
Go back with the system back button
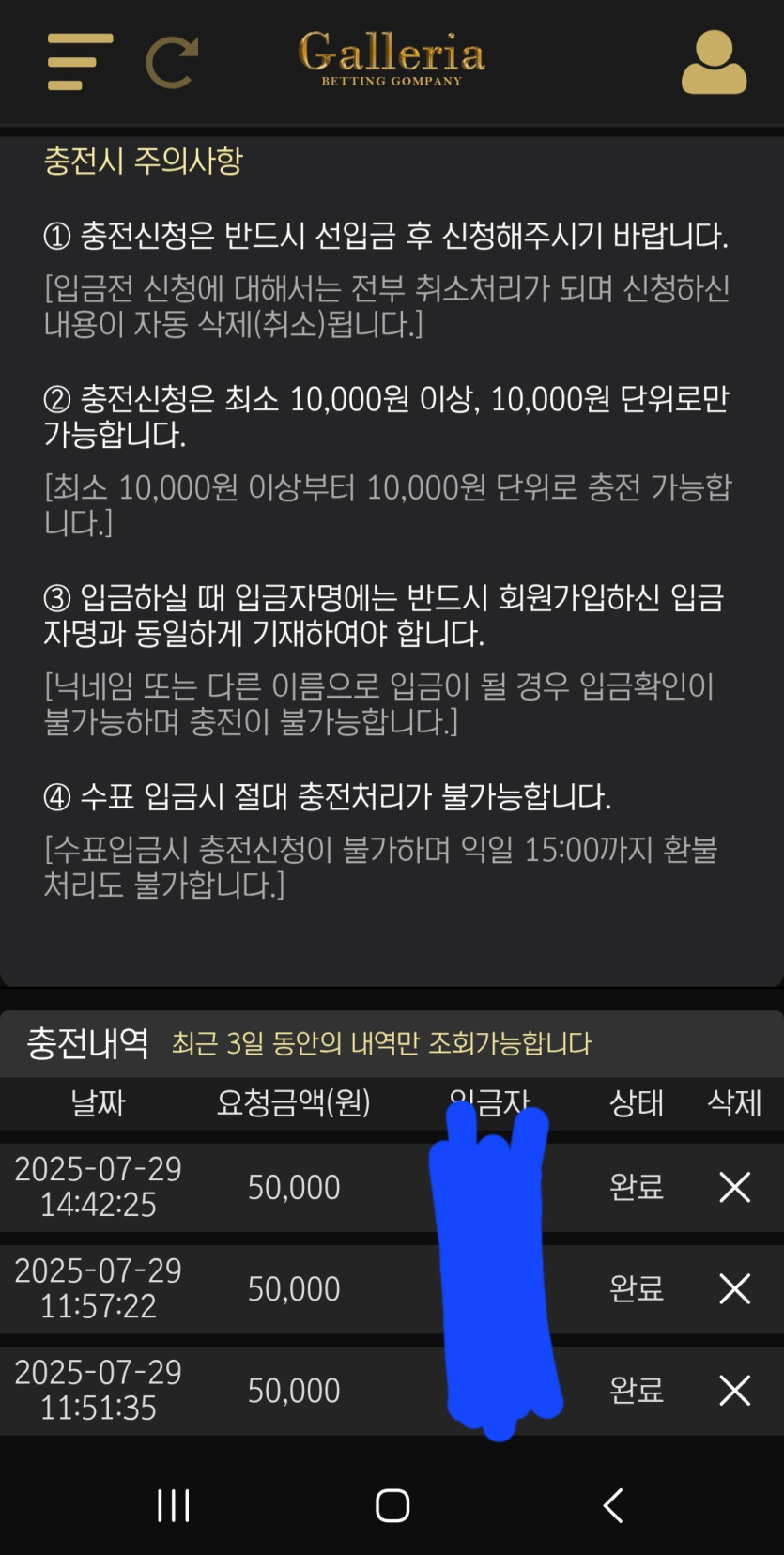612,1505
